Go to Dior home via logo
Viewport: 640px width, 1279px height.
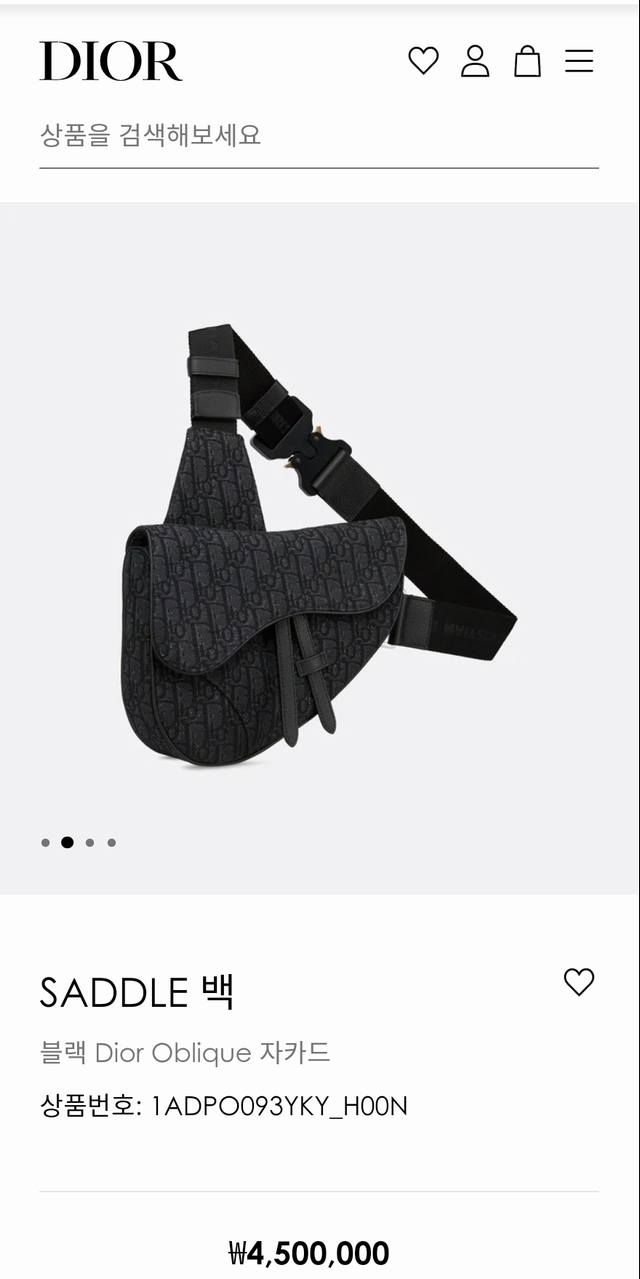[111, 61]
